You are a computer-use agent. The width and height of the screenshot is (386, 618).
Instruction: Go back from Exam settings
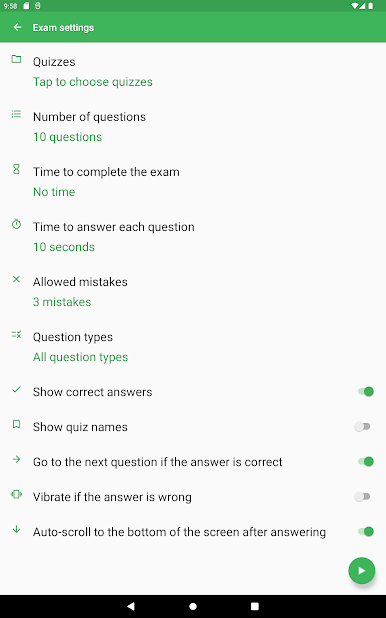tap(17, 27)
